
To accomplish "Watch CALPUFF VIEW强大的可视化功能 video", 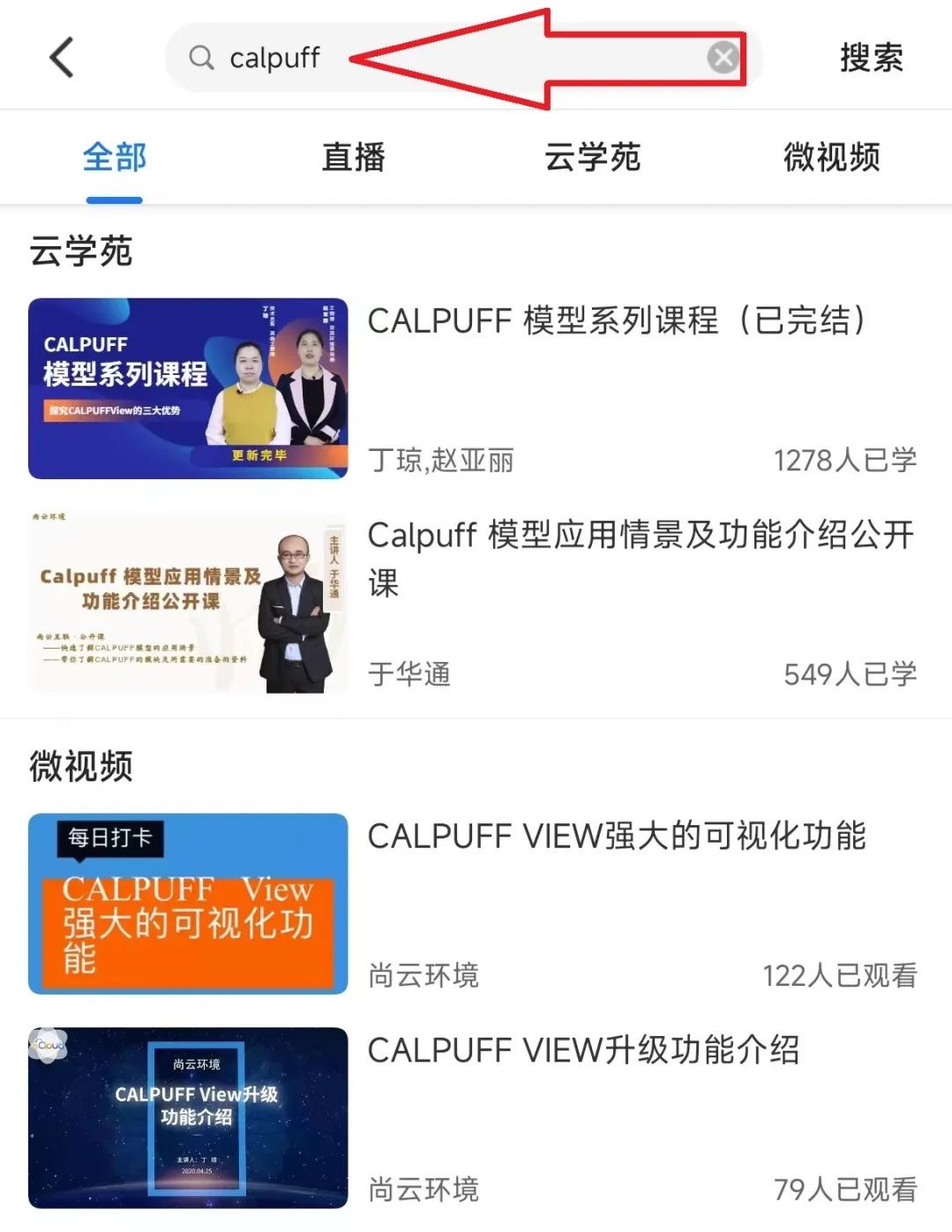I will coord(616,836).
